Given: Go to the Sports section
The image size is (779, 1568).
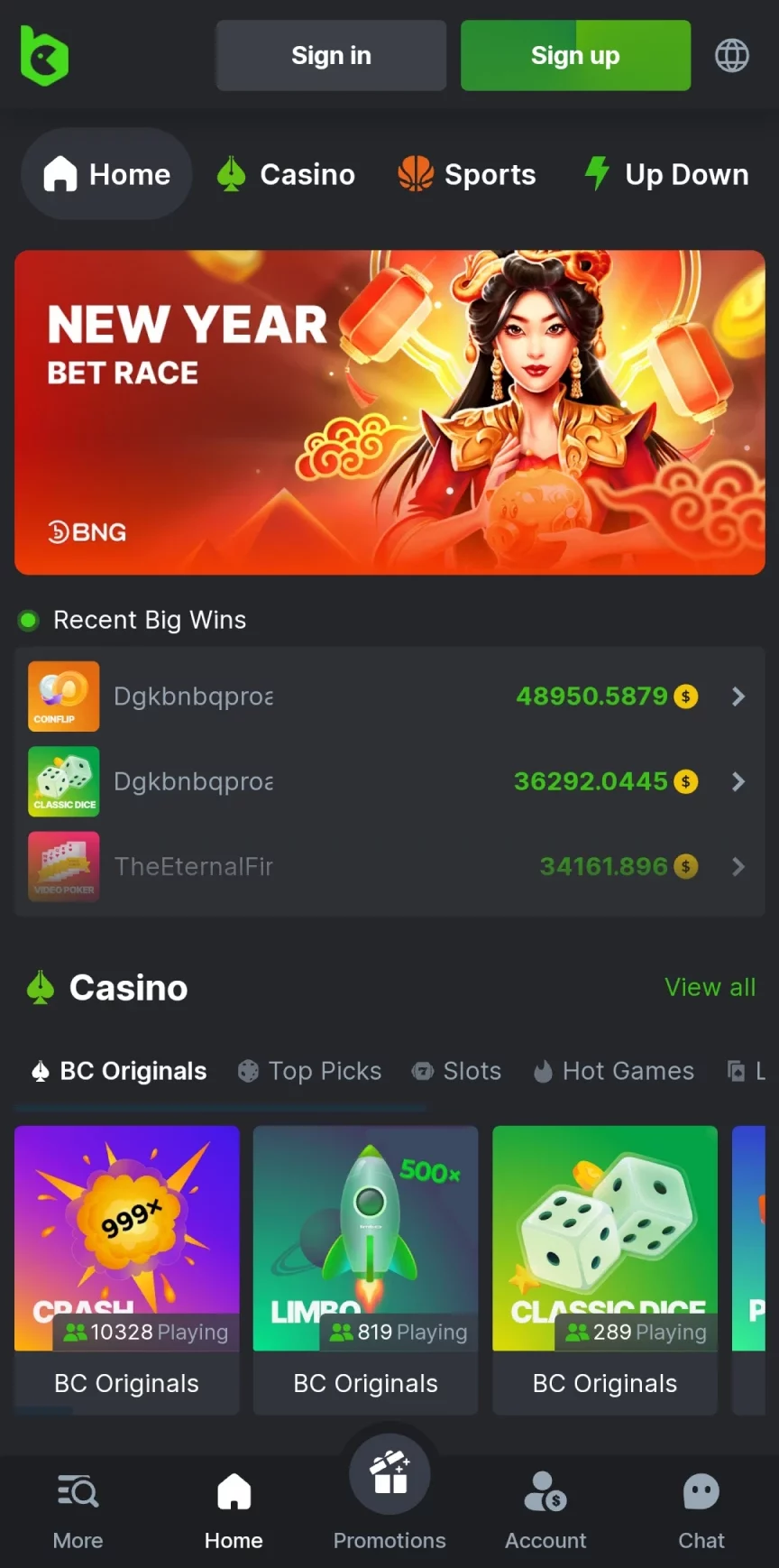Looking at the screenshot, I should coord(467,174).
